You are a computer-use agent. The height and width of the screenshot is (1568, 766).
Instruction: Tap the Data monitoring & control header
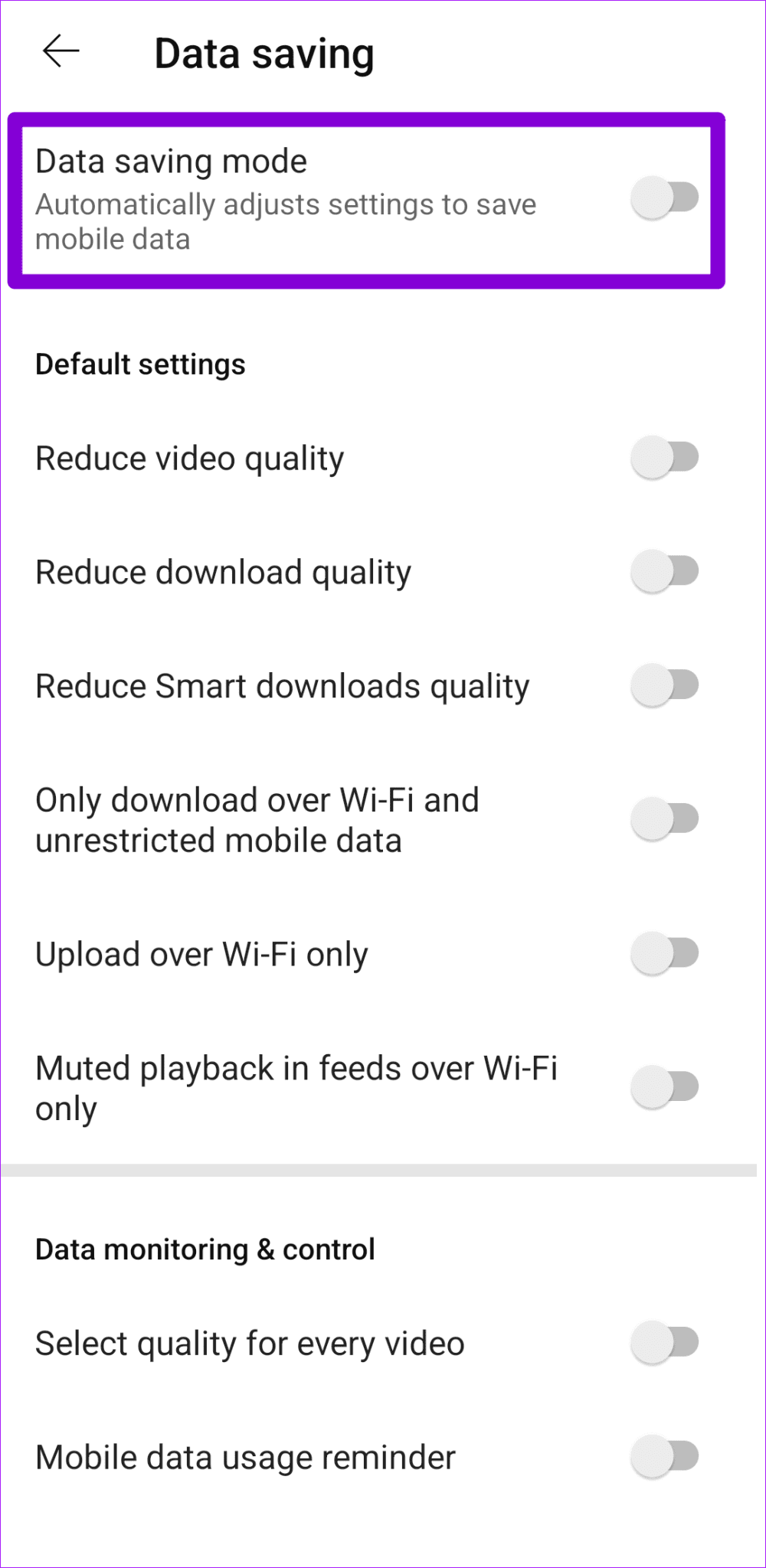(205, 1248)
